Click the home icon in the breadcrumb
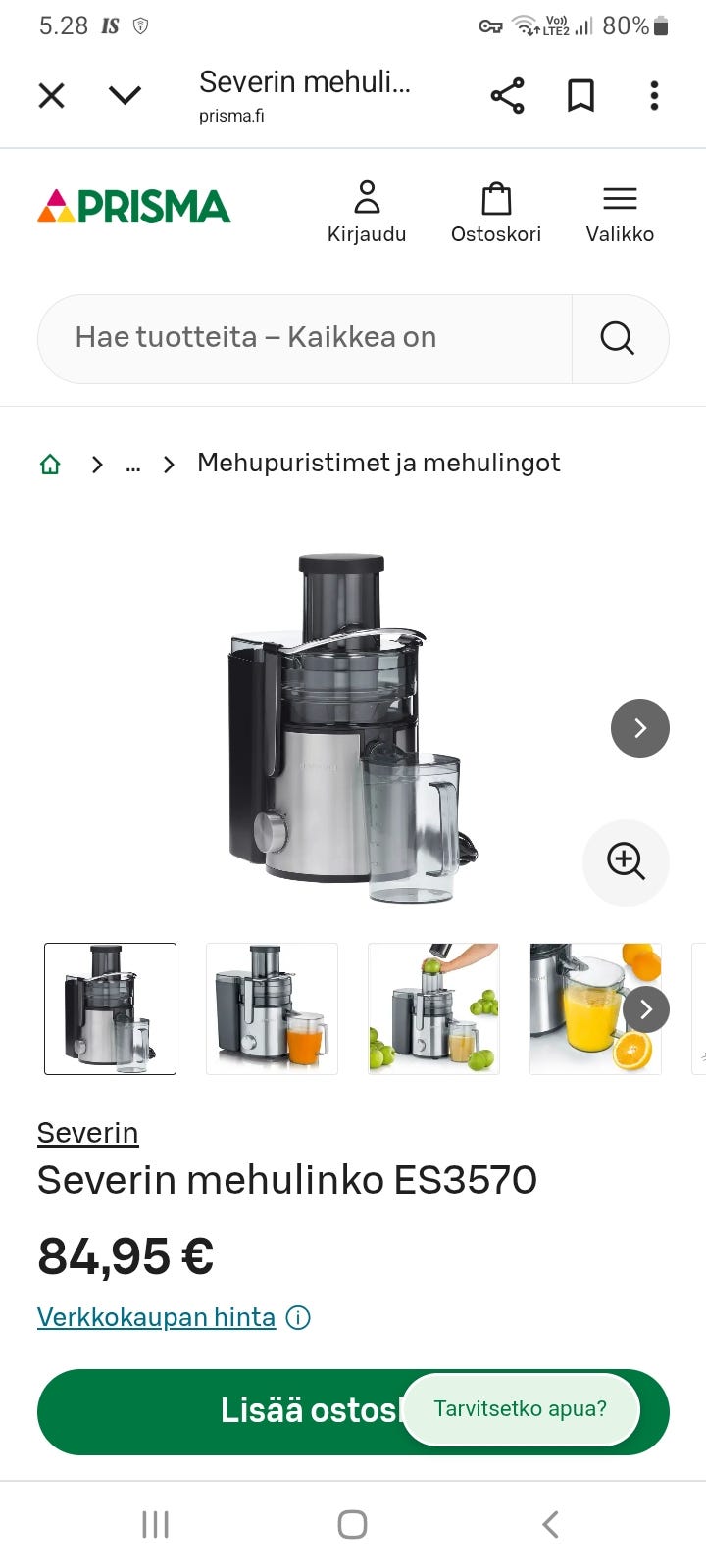Viewport: 706px width, 1568px height. (50, 463)
